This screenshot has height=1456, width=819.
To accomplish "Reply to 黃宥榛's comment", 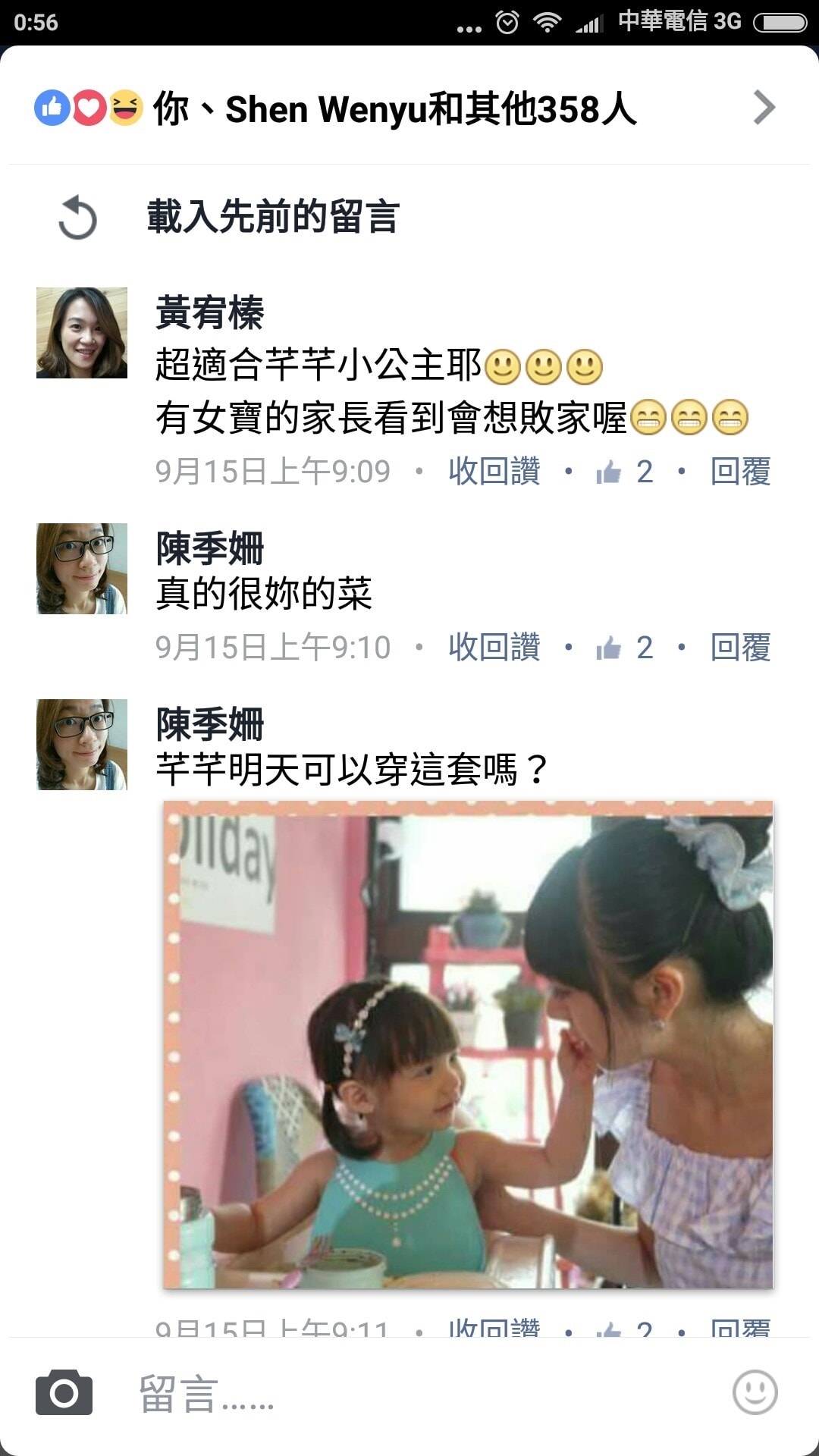I will click(740, 472).
